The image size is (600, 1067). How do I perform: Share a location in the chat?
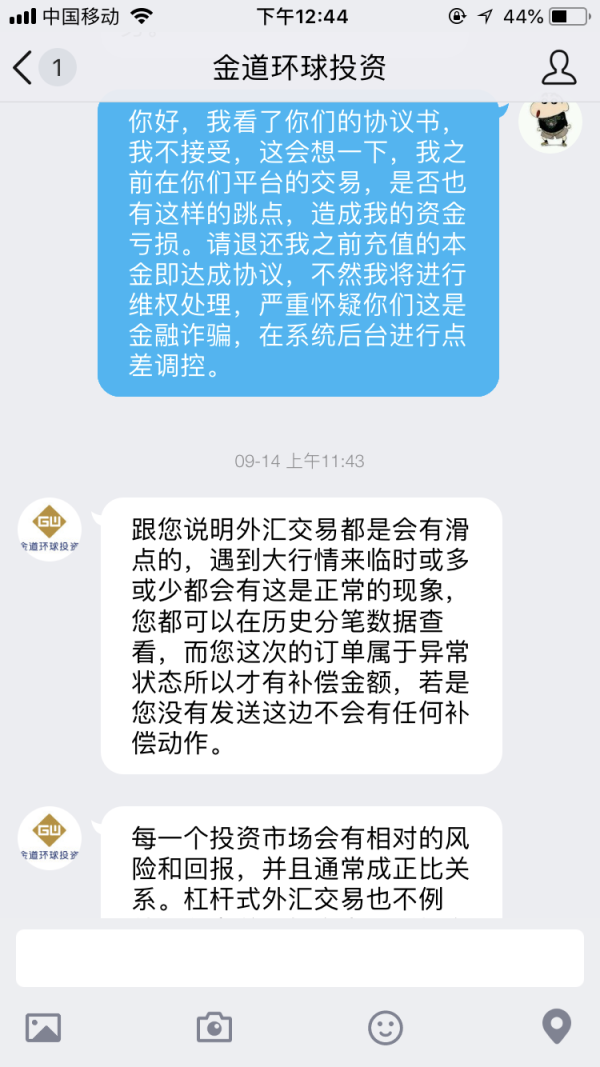click(556, 1027)
